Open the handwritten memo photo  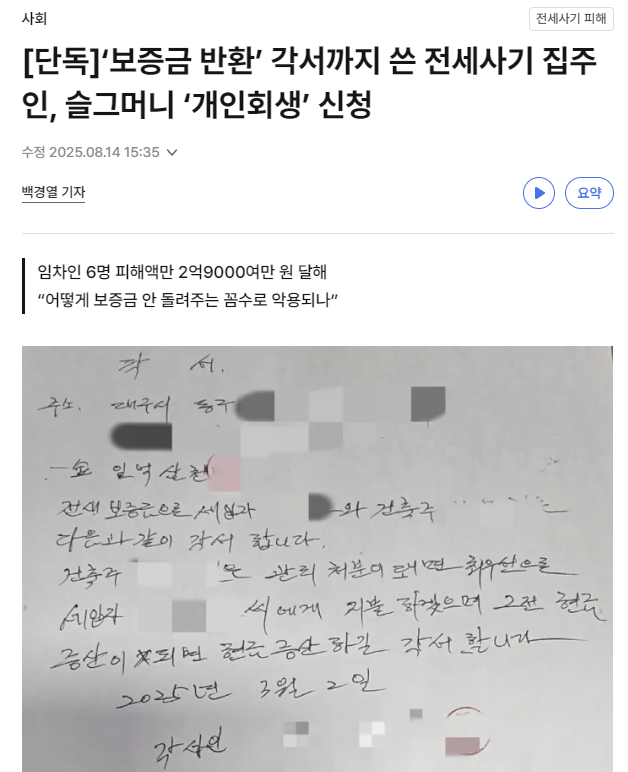[317, 558]
